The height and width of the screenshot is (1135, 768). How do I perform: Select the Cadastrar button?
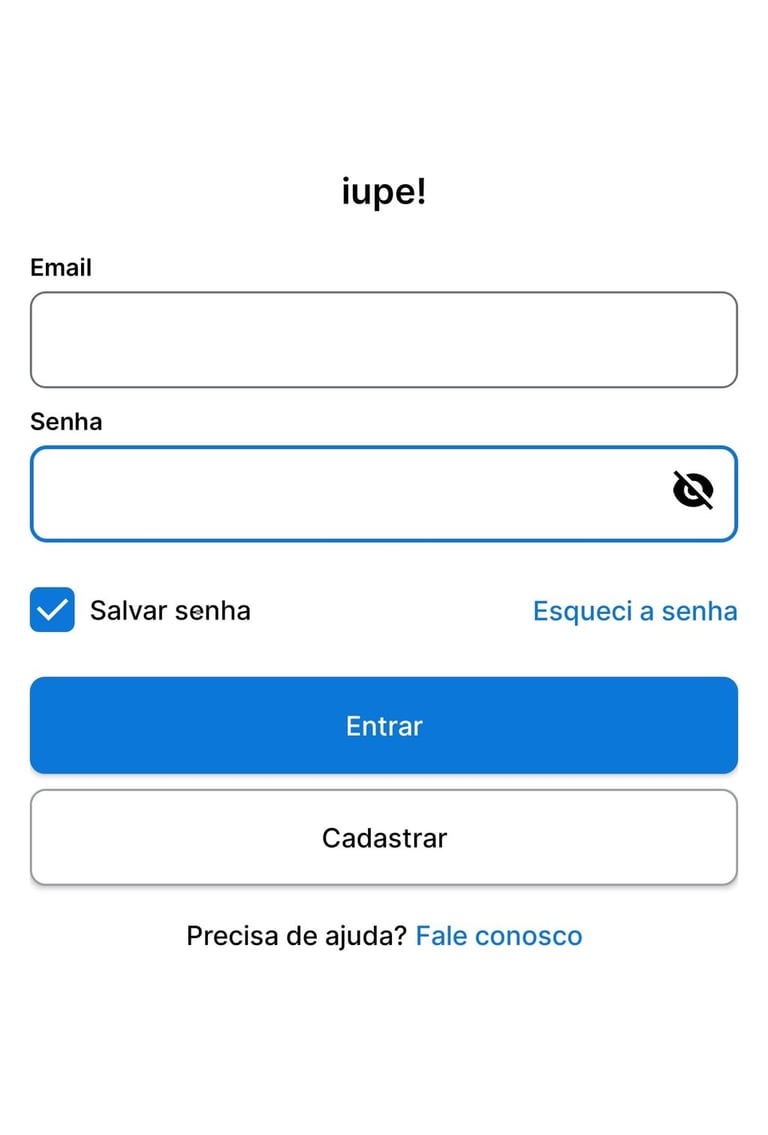[383, 838]
